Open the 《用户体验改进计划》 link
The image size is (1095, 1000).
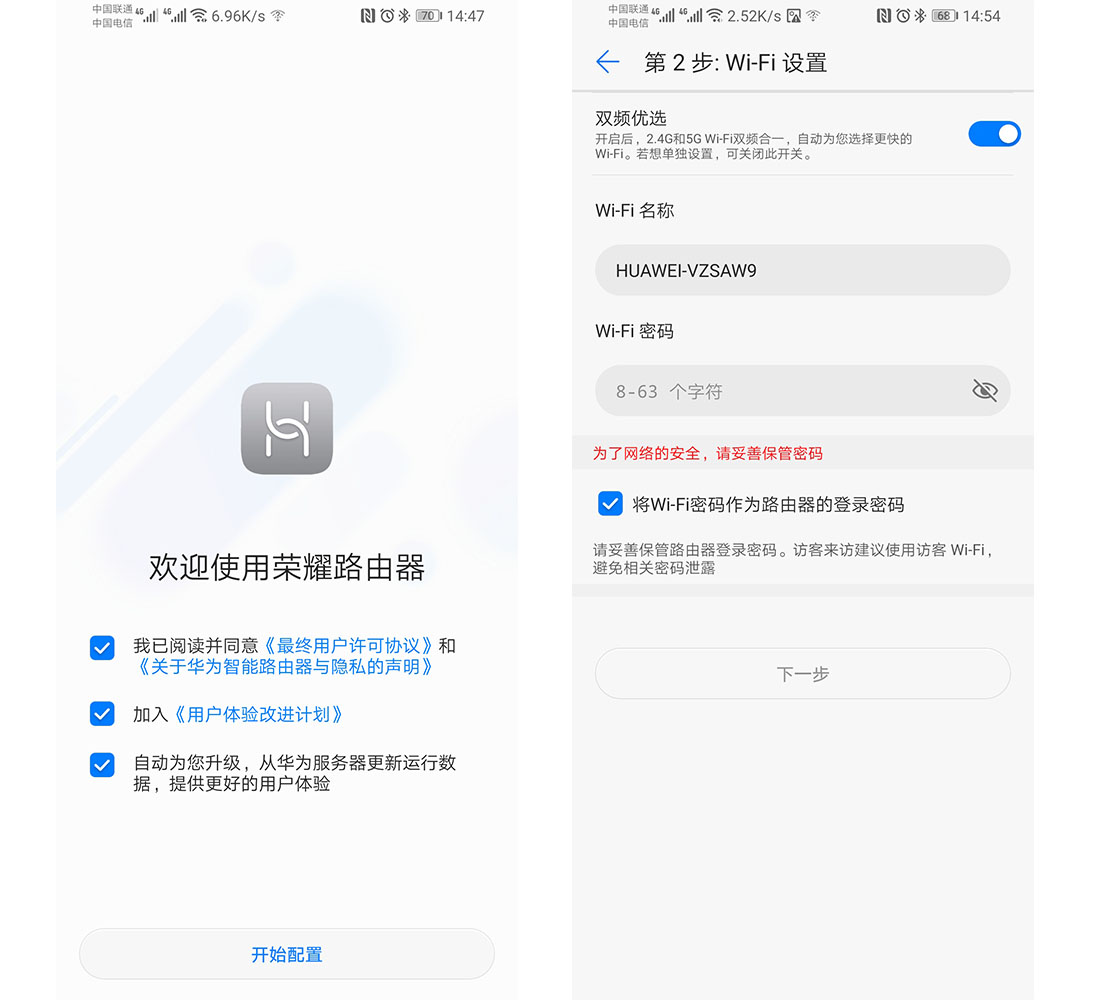tap(259, 715)
